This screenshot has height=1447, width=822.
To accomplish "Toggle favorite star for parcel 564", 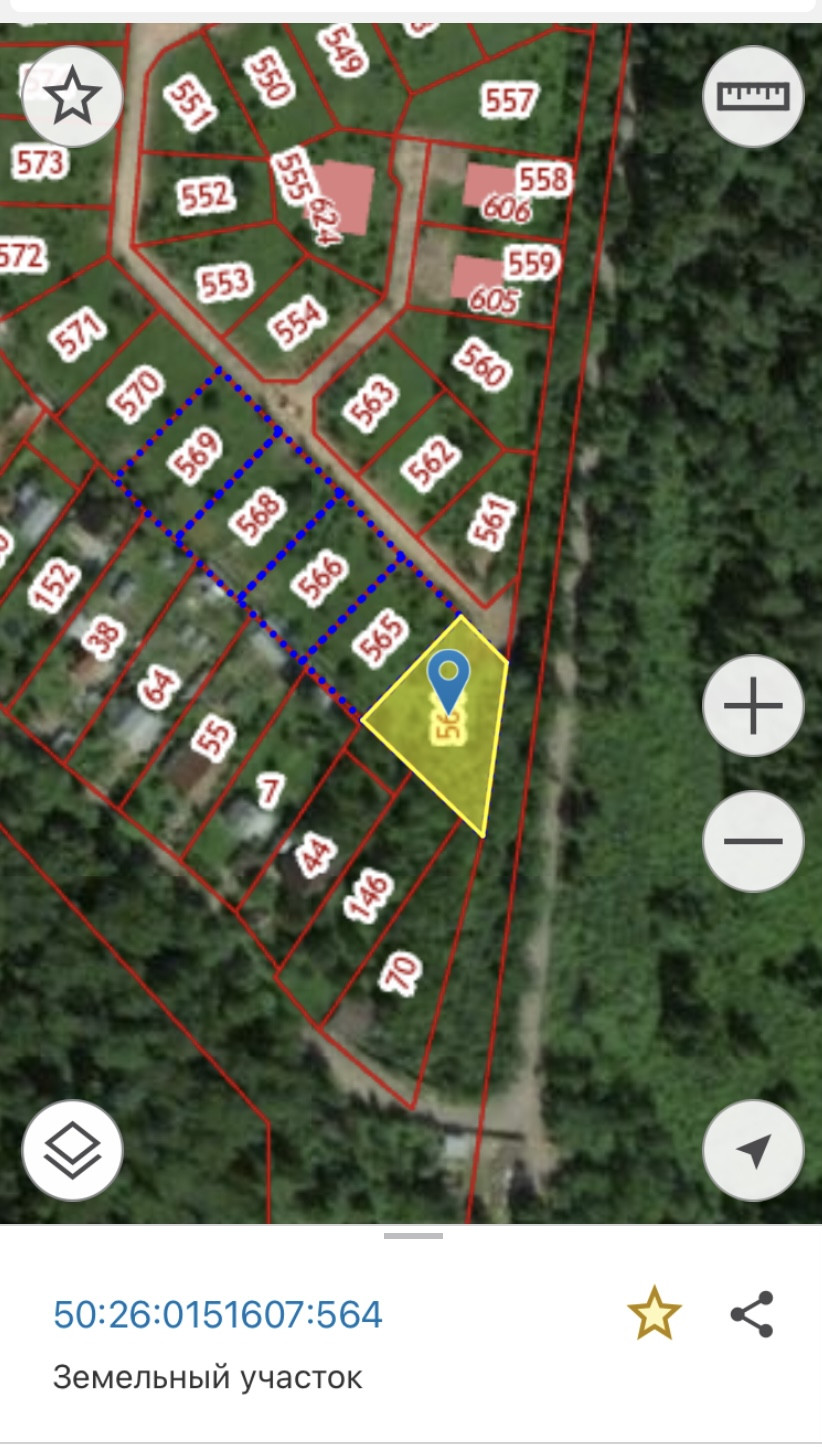I will tap(654, 1314).
